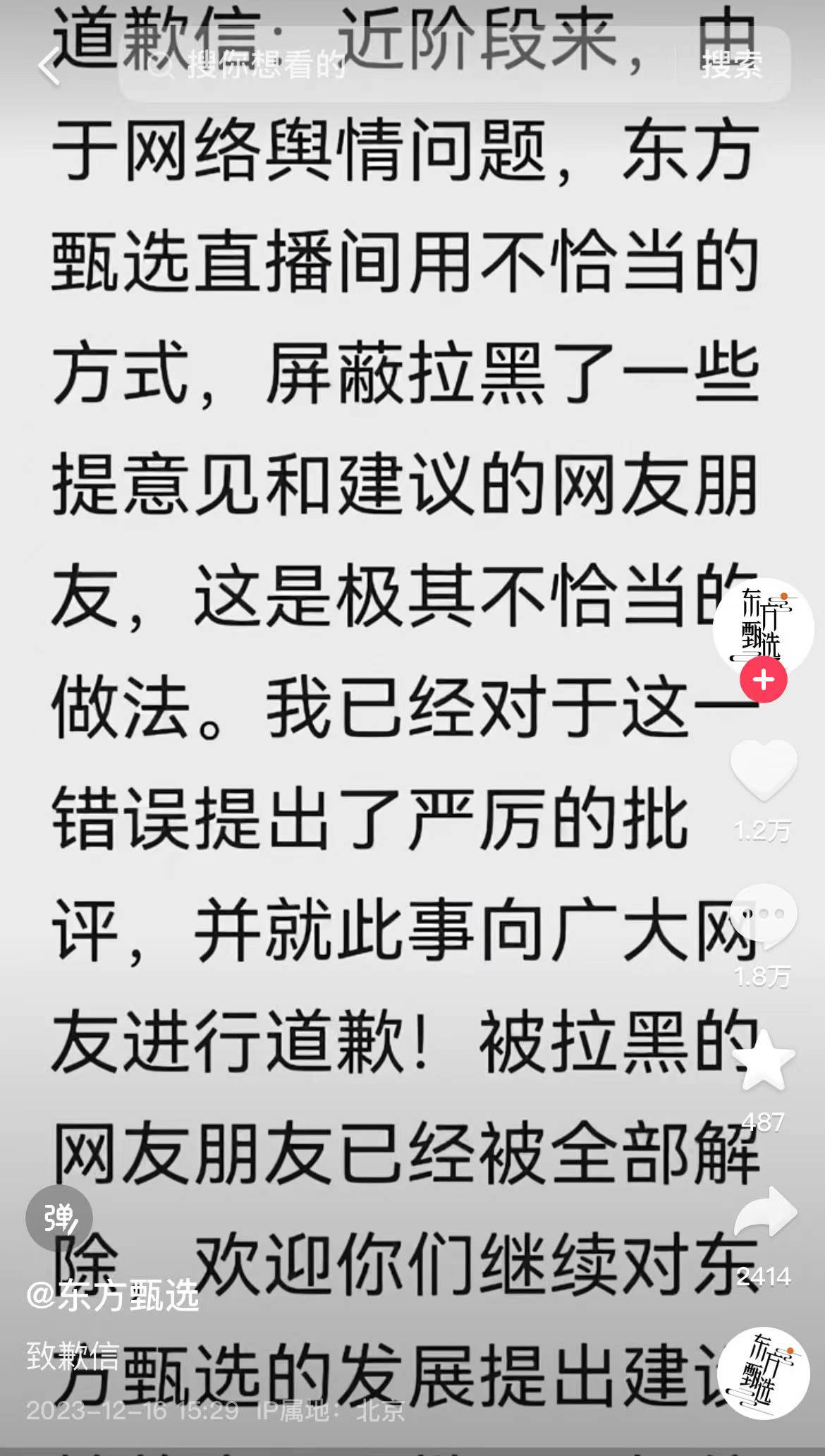The image size is (825, 1456).
Task: Open the 搜你想看的 search field
Action: click(x=395, y=66)
